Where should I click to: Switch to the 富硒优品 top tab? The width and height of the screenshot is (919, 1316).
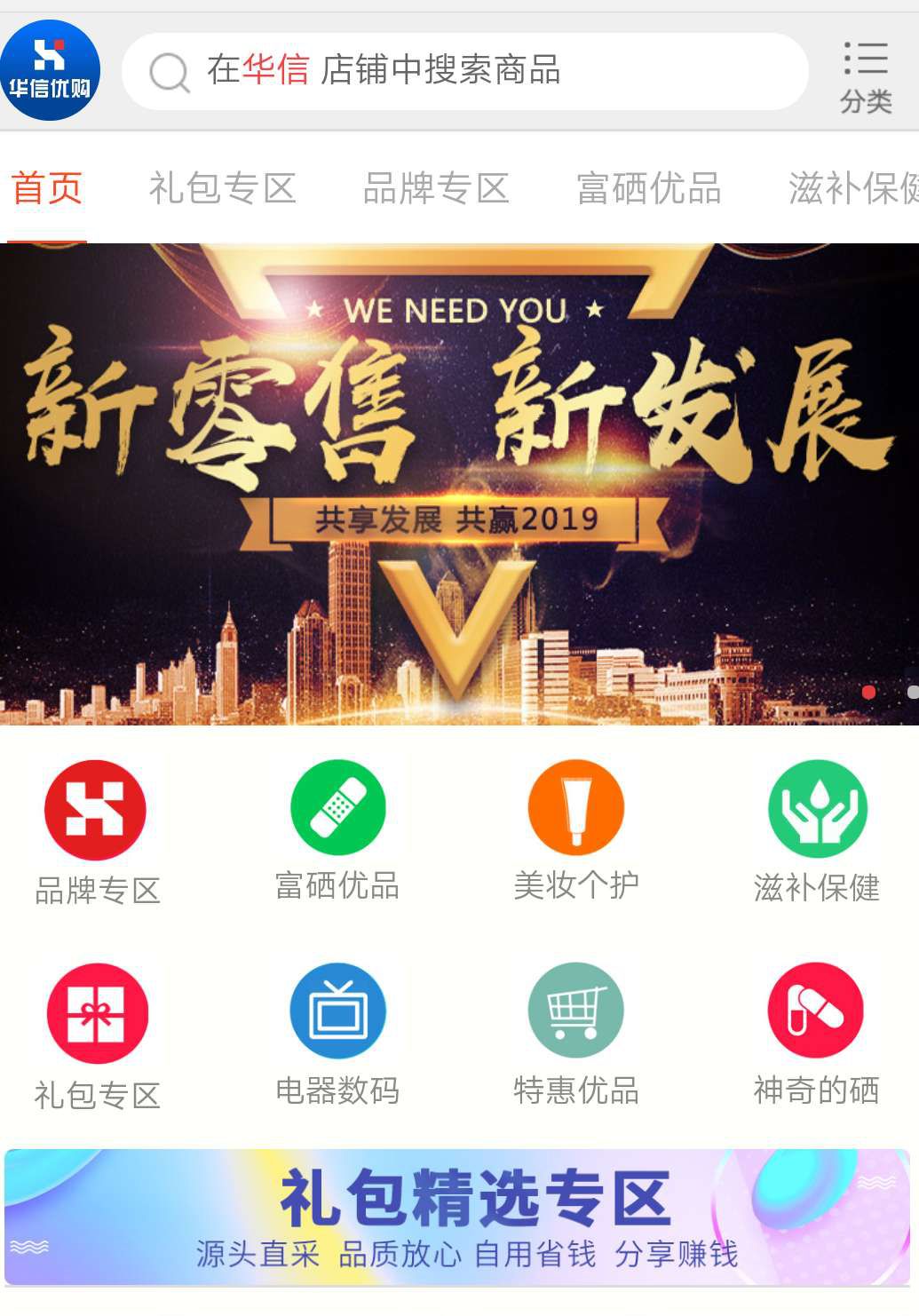(649, 188)
